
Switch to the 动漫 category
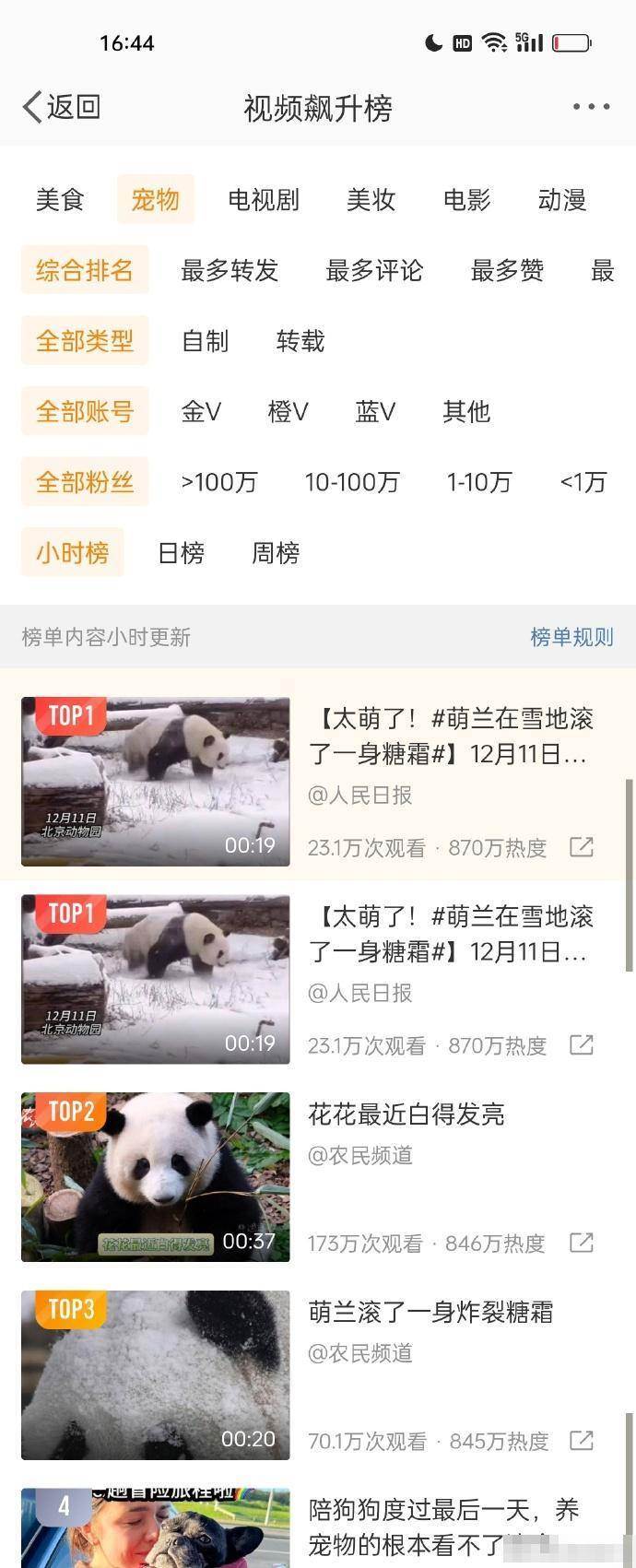pos(562,199)
